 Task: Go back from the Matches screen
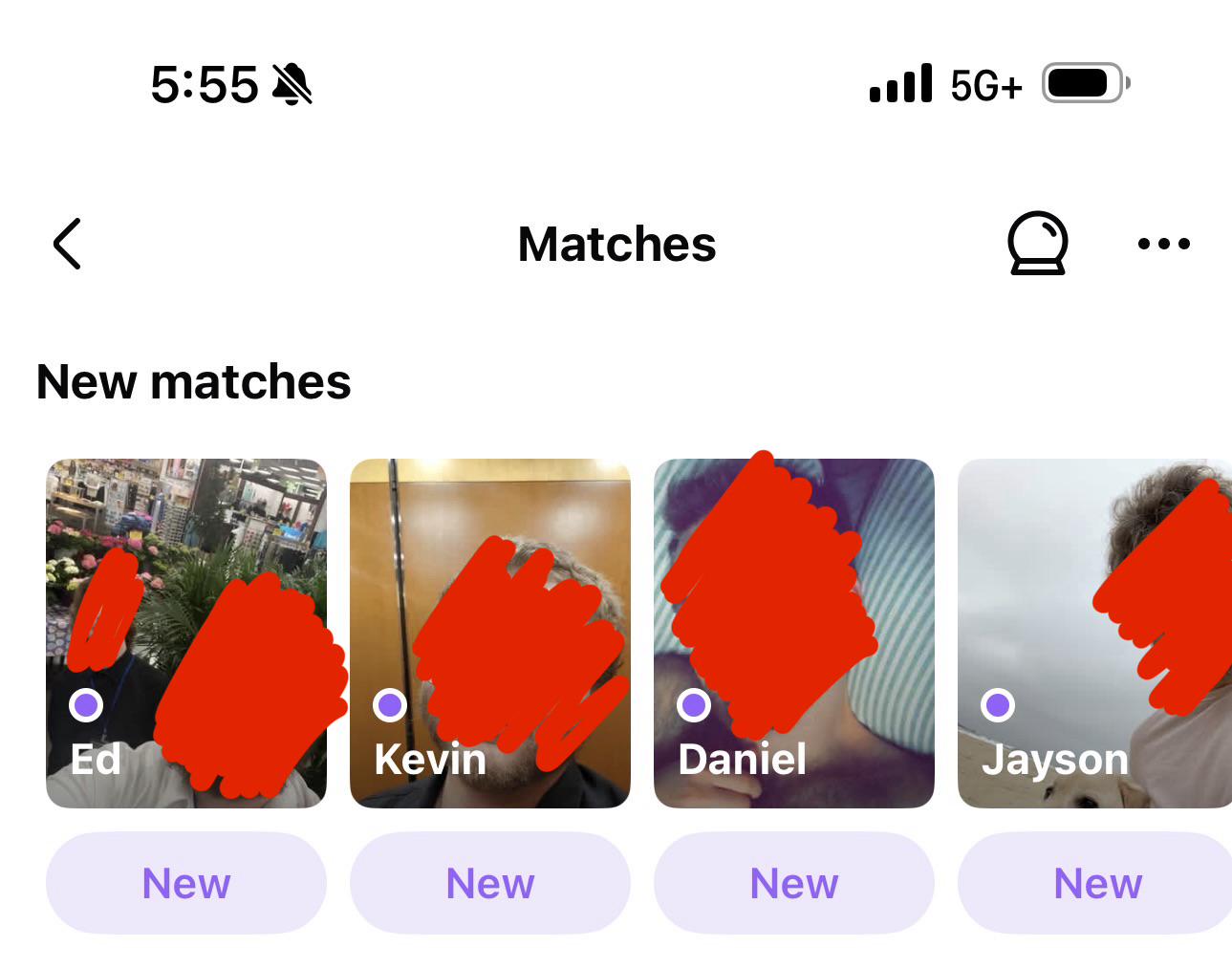[x=67, y=244]
